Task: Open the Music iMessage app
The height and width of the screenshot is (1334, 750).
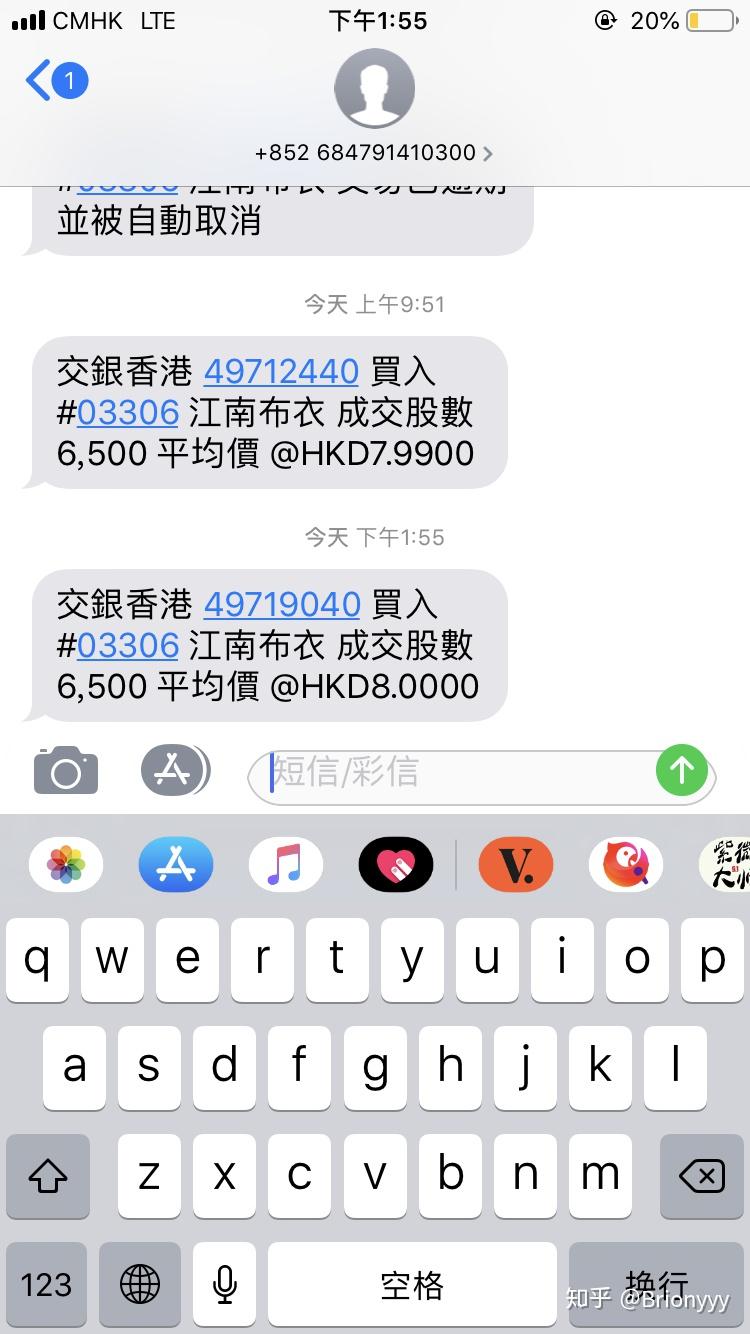Action: click(x=286, y=864)
